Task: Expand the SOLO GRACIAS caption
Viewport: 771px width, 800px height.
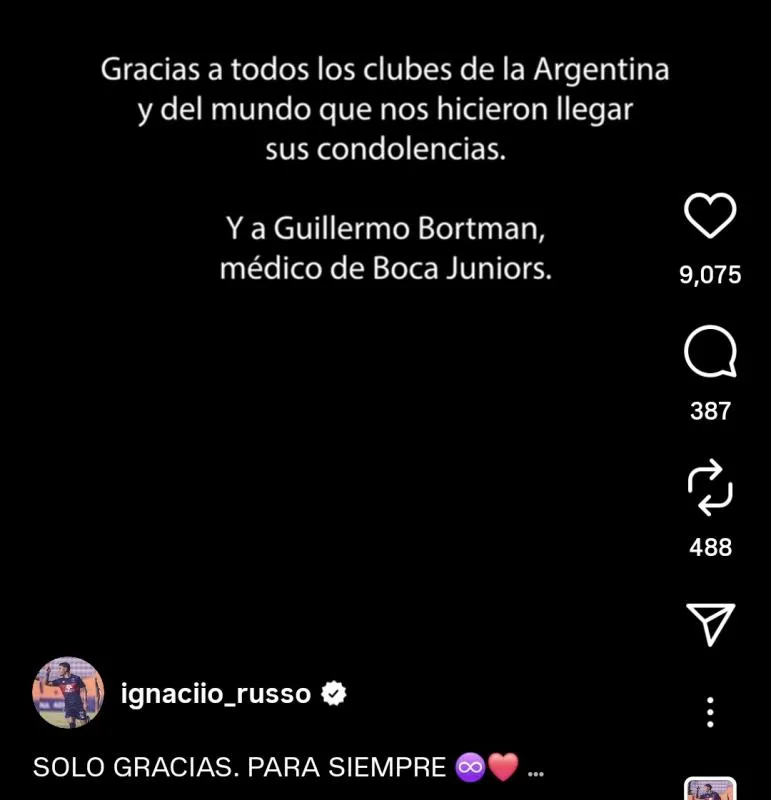Action: (534, 769)
